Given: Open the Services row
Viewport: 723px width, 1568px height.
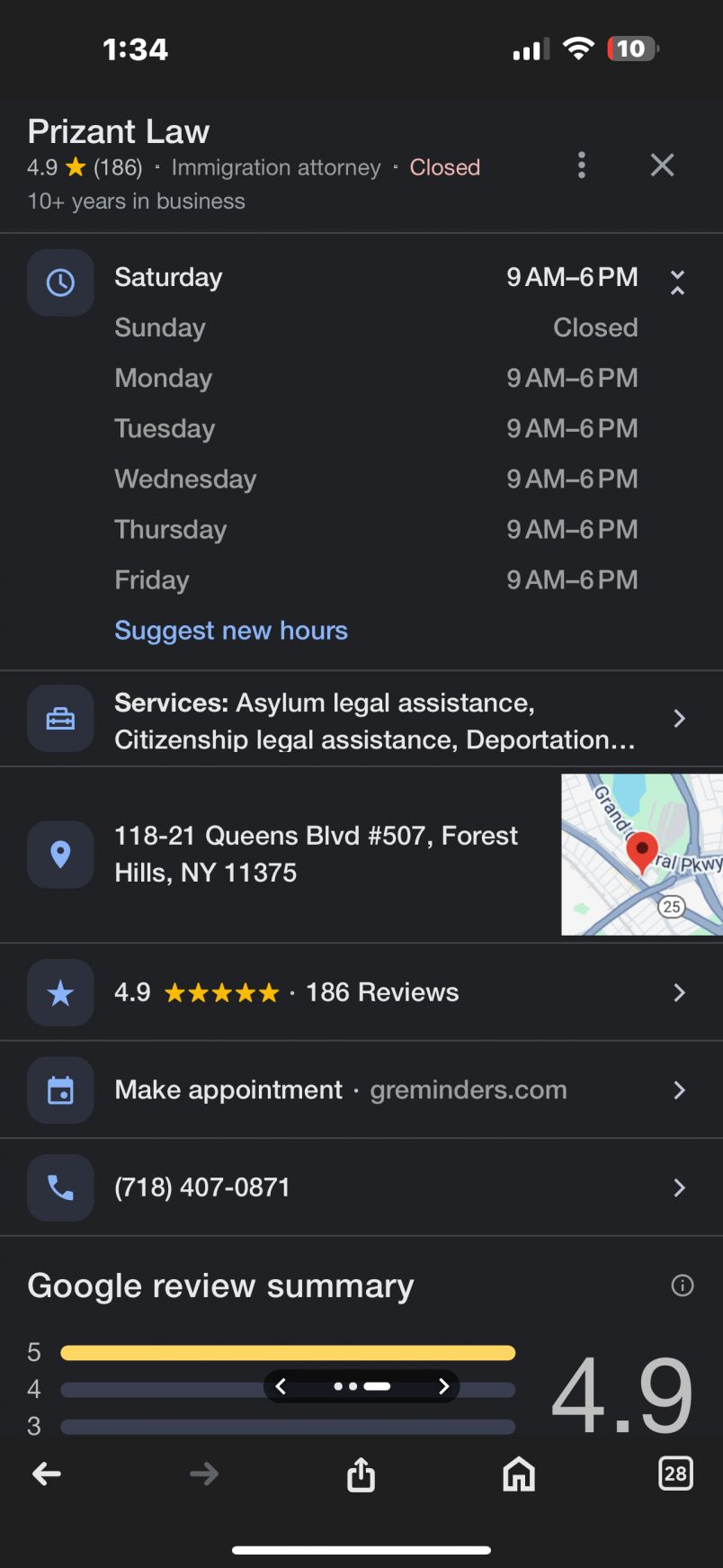Looking at the screenshot, I should pyautogui.click(x=361, y=719).
